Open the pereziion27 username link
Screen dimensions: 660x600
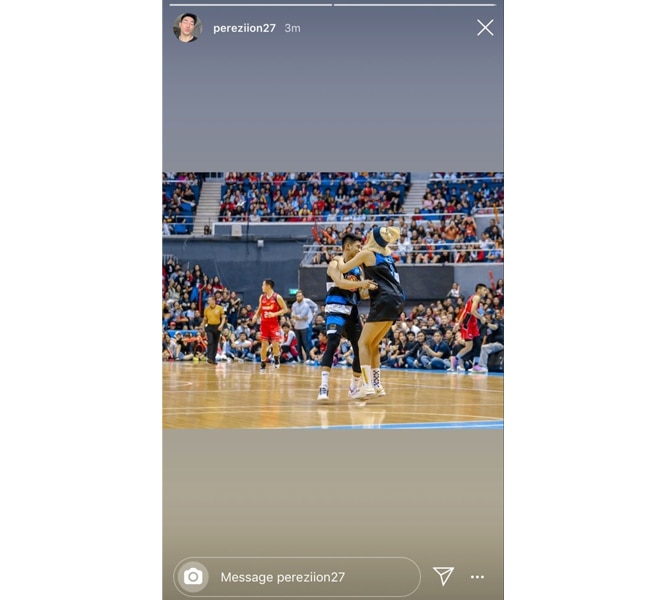click(x=244, y=28)
